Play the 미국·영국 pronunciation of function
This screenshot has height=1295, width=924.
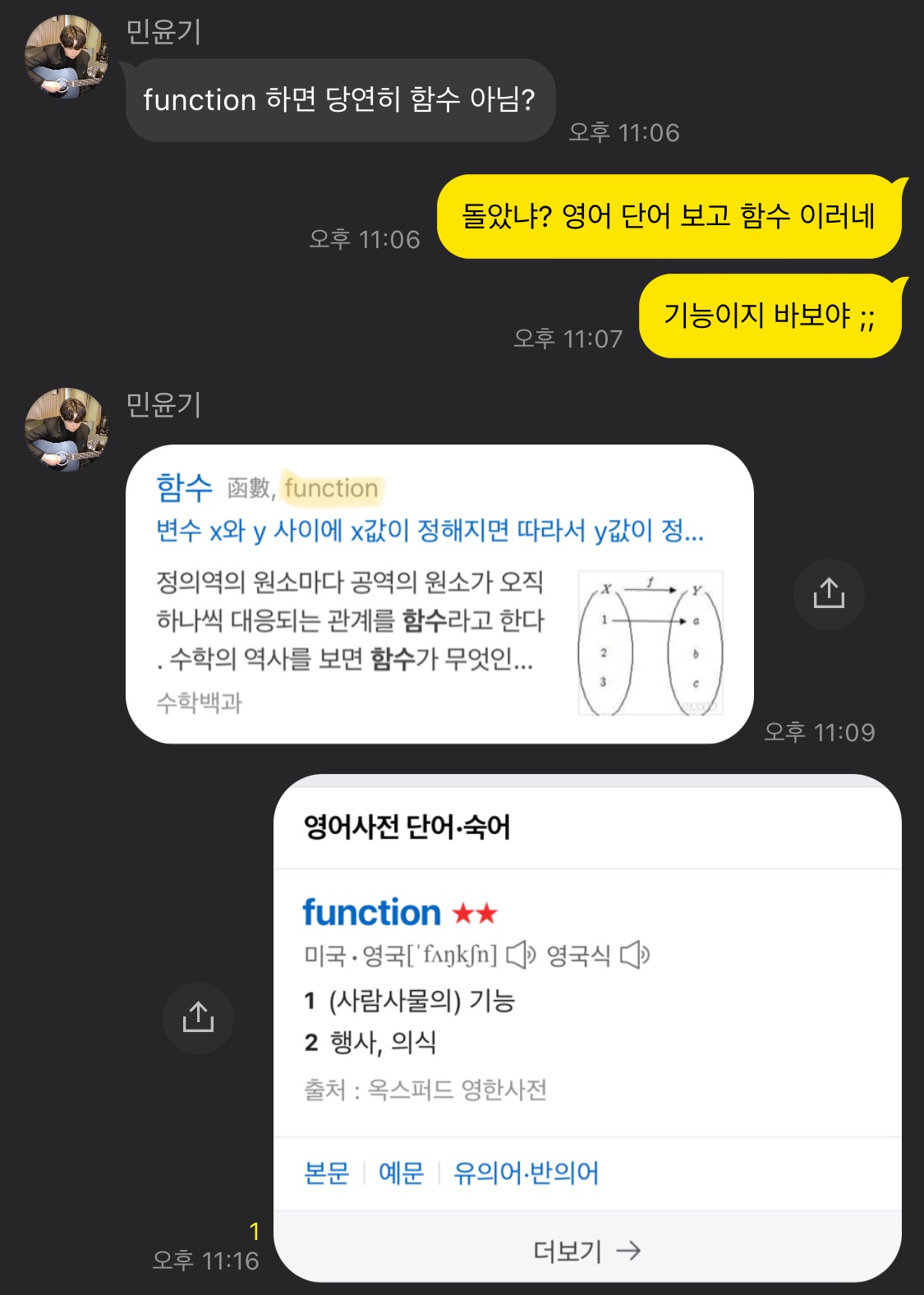click(521, 955)
